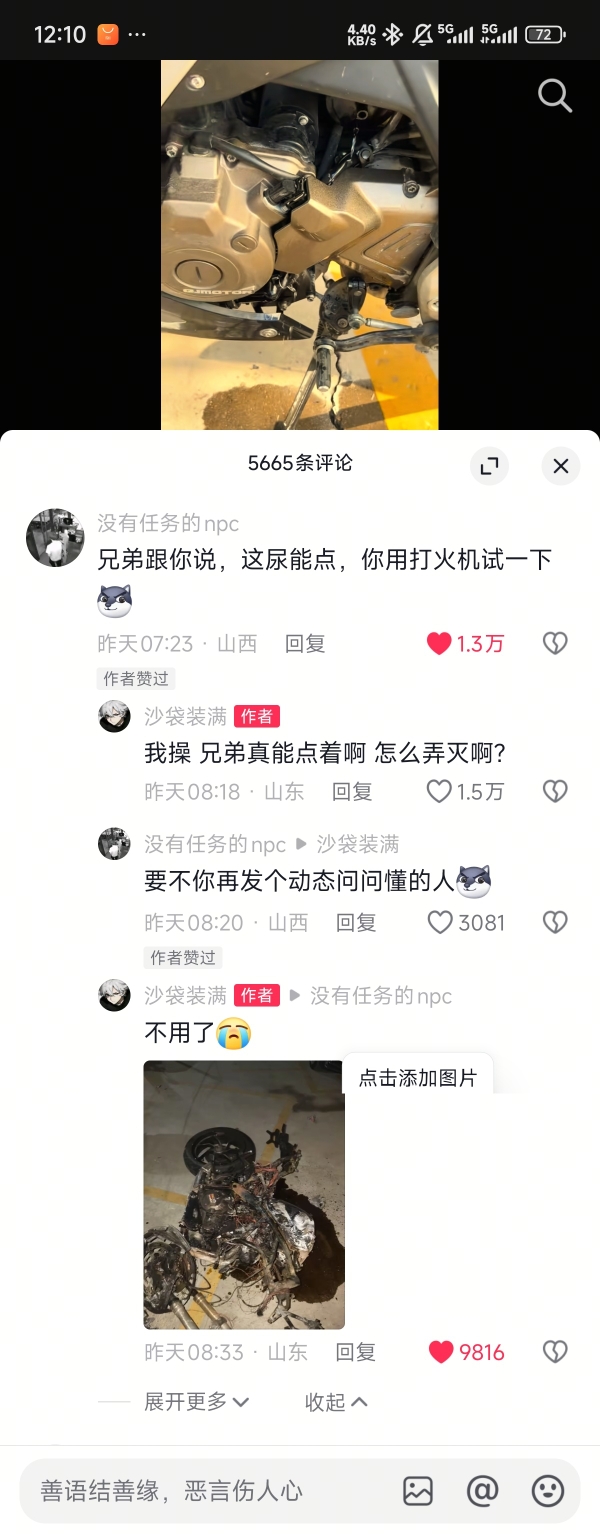
Task: Close the comments panel
Action: 561,466
